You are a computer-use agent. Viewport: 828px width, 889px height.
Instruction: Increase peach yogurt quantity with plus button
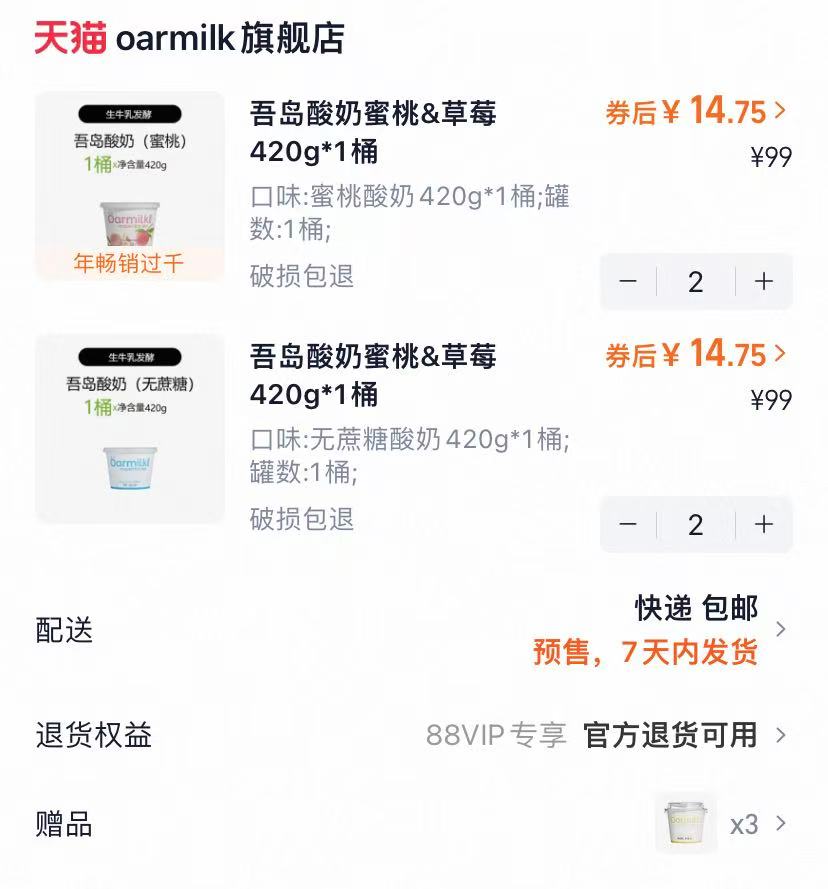762,281
